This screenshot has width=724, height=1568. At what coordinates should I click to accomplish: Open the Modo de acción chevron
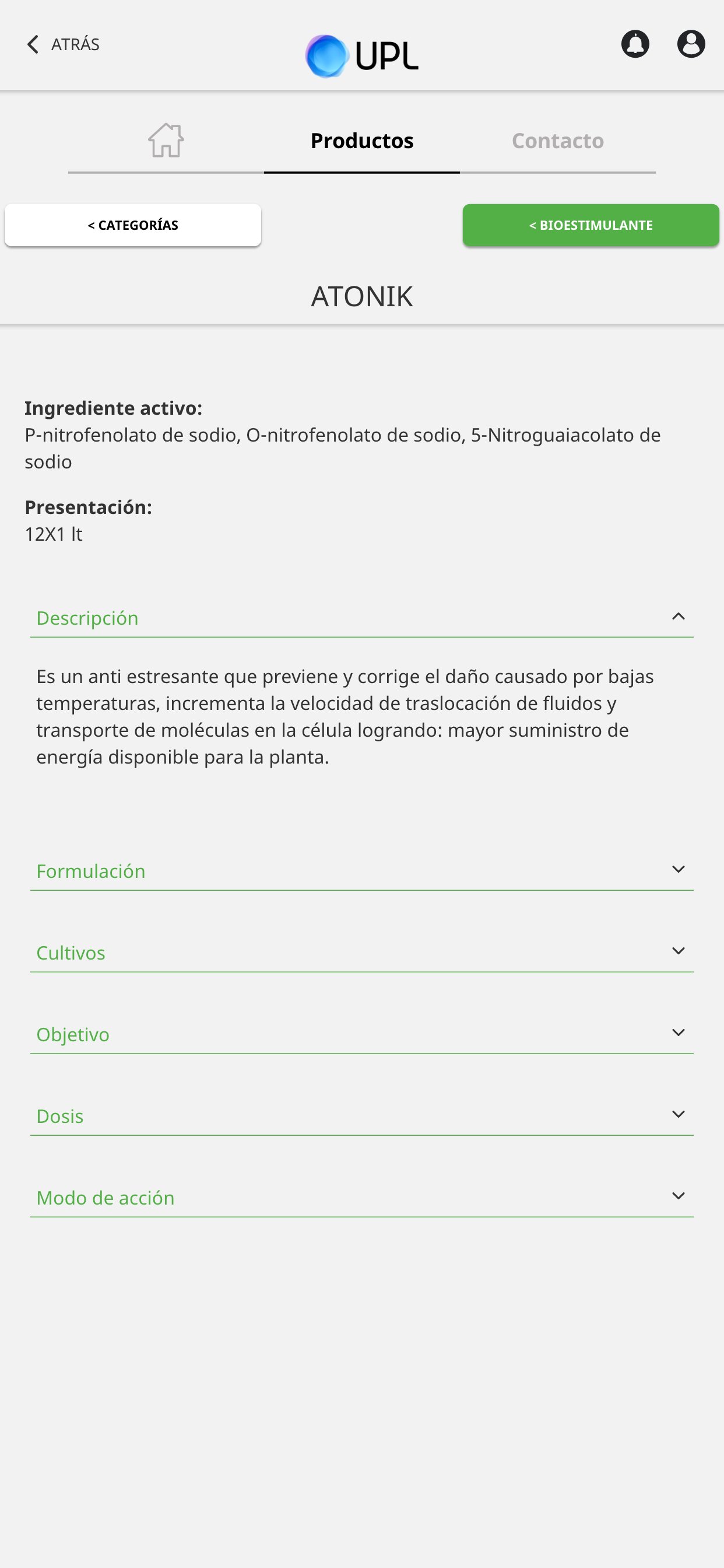point(678,1195)
